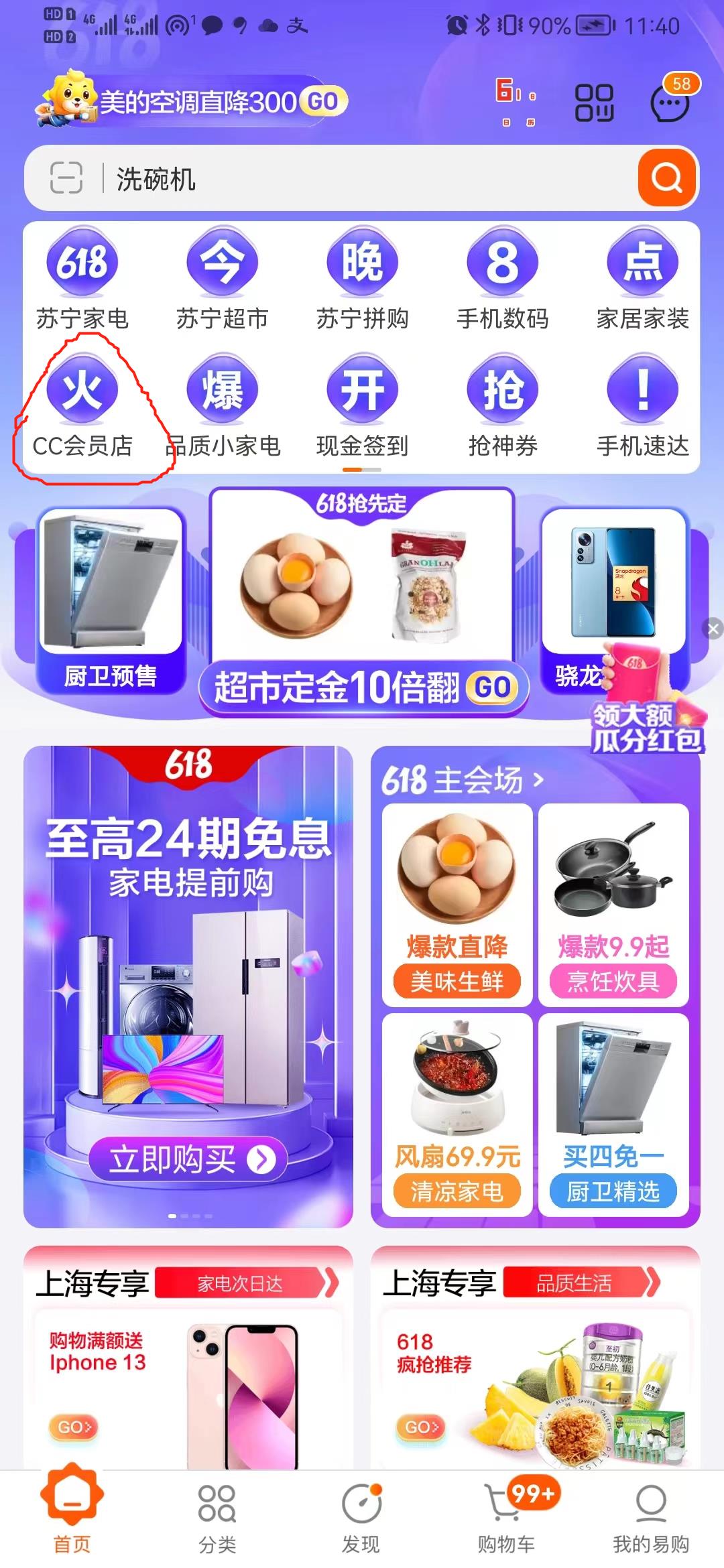Open the 618 主会场 link
Viewport: 724px width, 1568px height.
(463, 781)
